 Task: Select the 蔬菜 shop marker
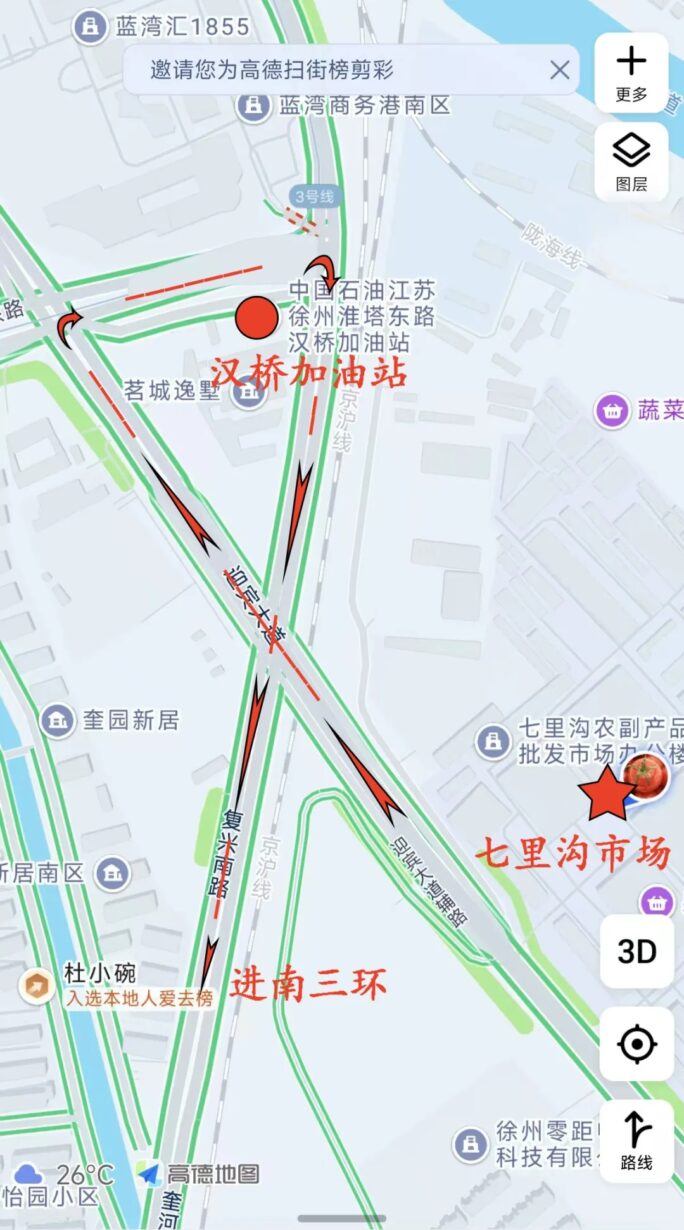(x=610, y=409)
